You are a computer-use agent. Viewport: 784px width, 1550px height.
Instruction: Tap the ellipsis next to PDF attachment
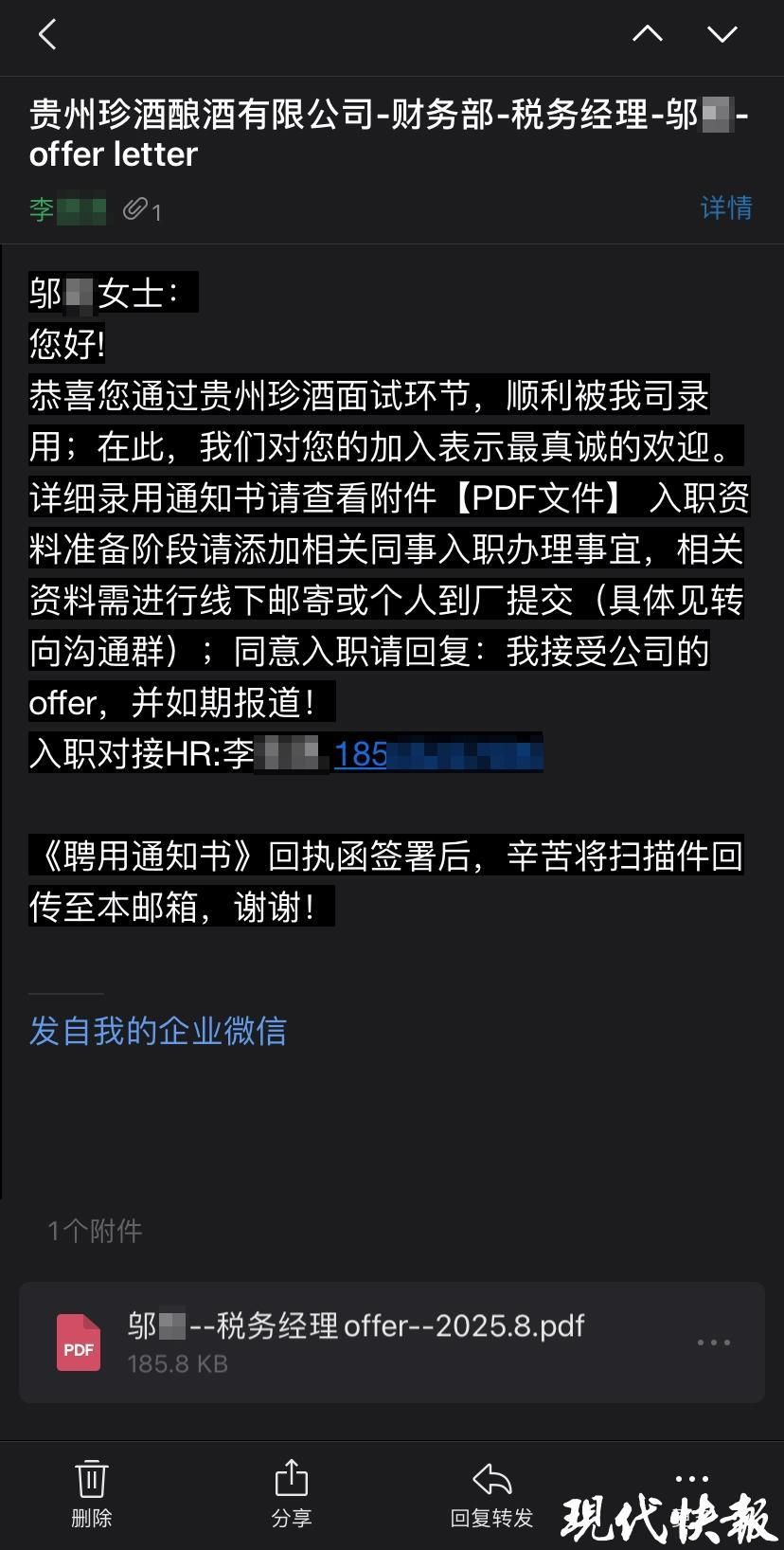713,1342
